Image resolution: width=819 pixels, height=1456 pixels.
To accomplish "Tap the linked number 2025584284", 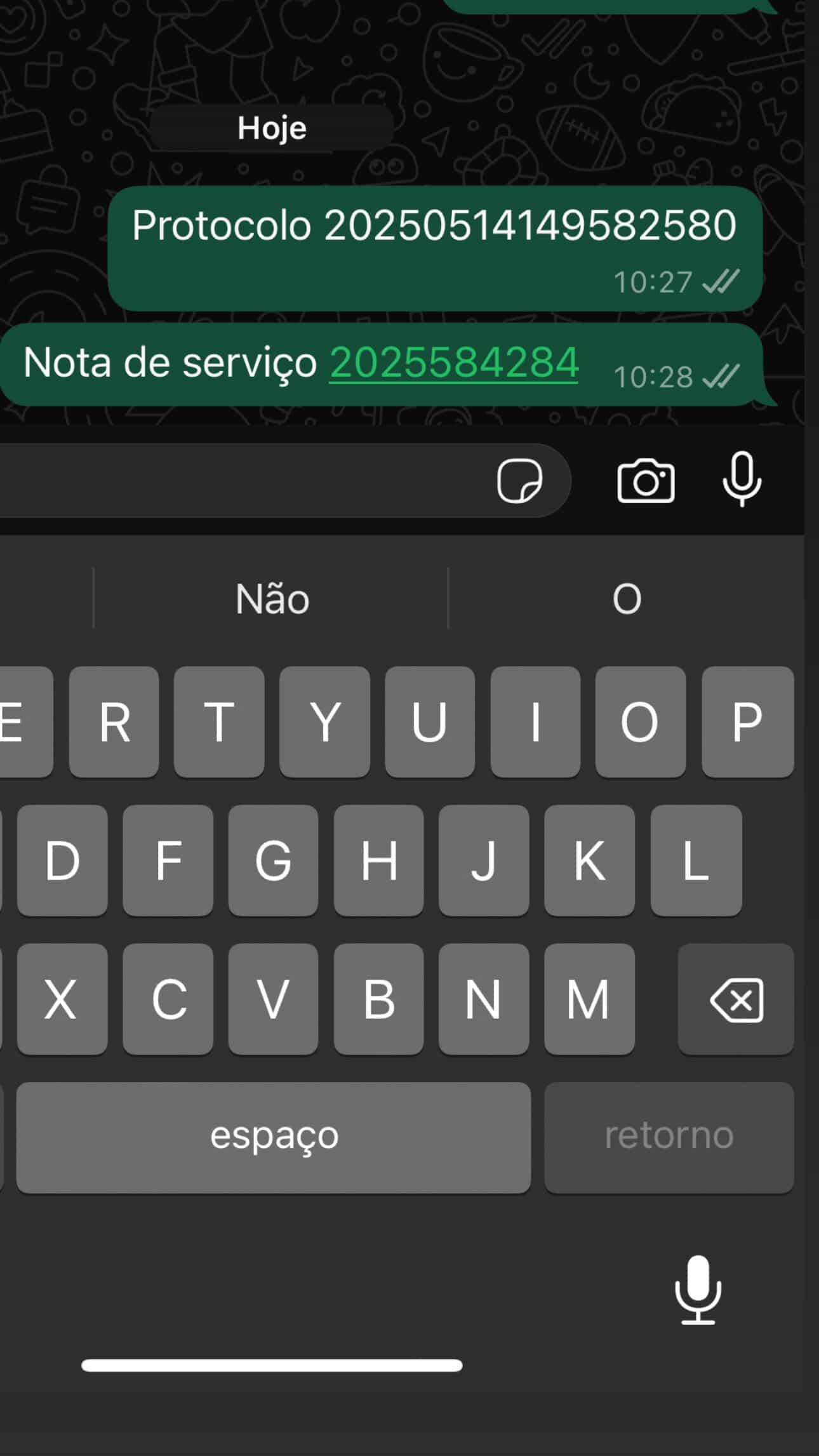I will 454,363.
